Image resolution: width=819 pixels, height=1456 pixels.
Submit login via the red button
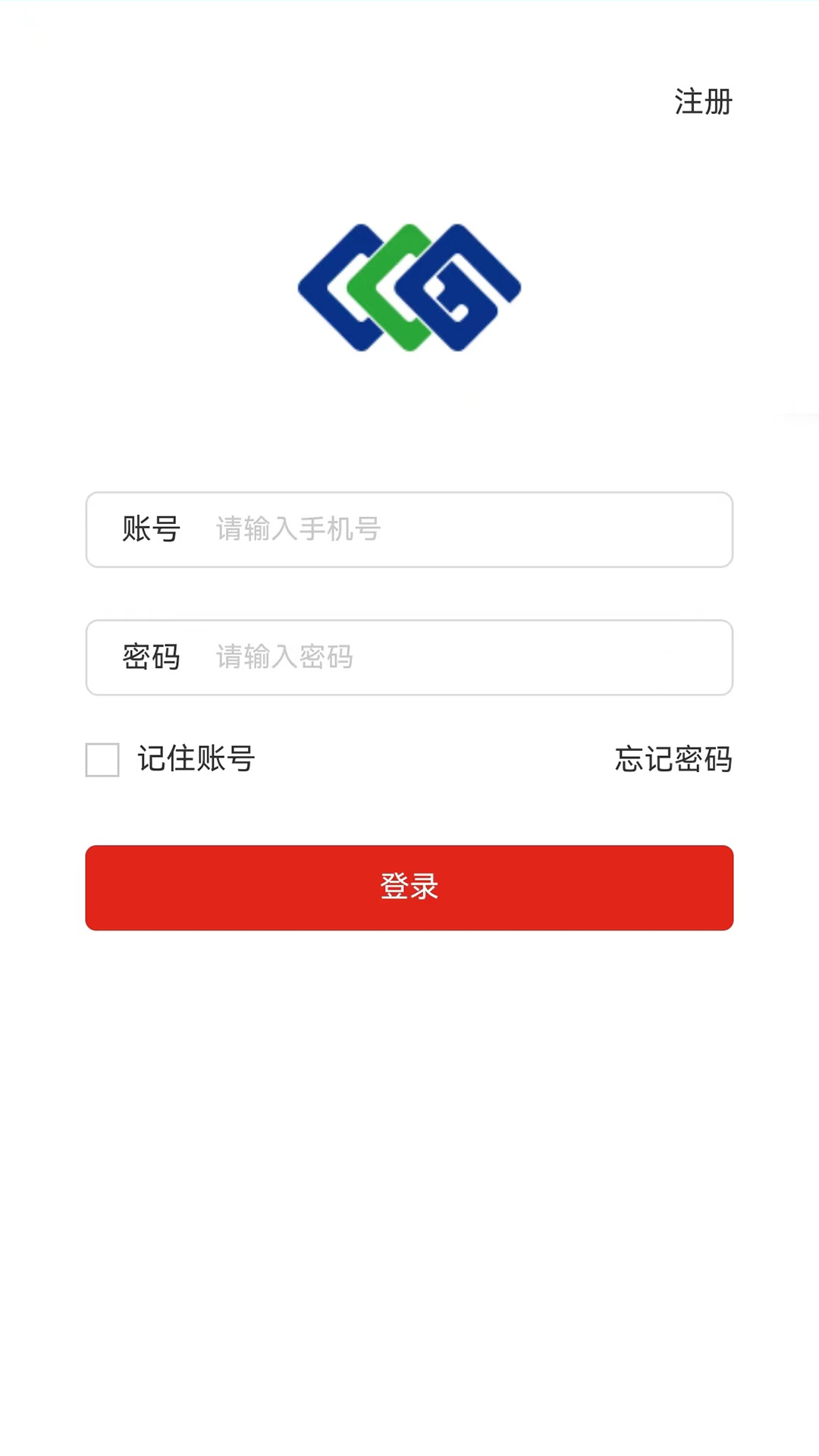(409, 887)
